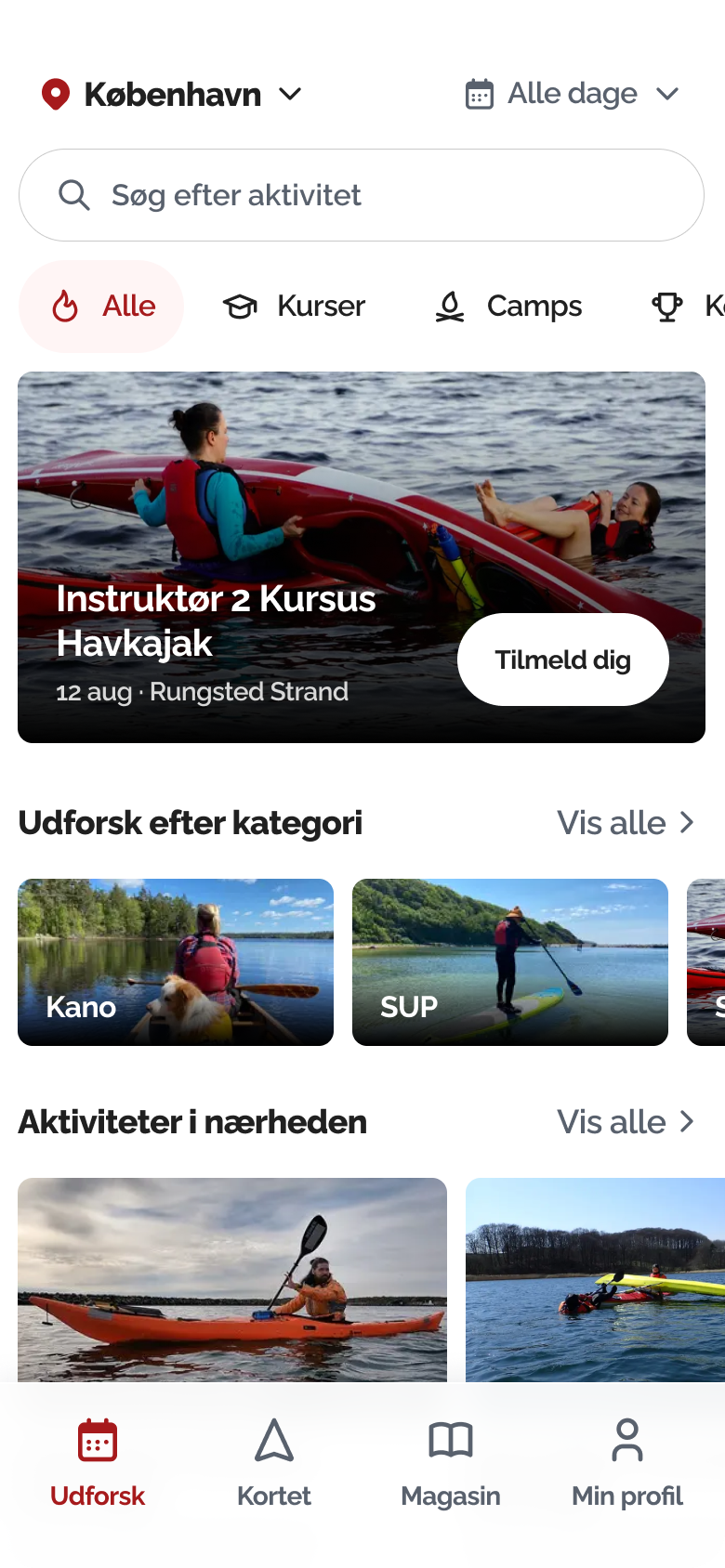Open the København location dropdown
This screenshot has width=725, height=1568.
[x=173, y=95]
